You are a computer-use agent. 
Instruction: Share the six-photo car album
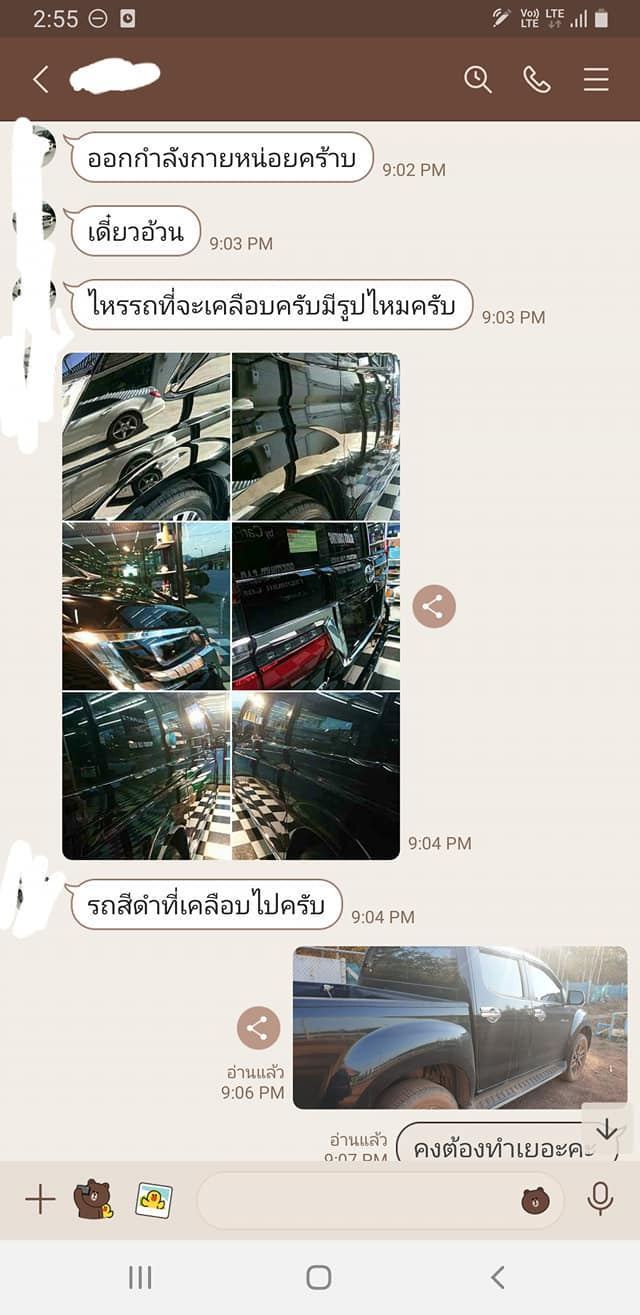pyautogui.click(x=434, y=606)
